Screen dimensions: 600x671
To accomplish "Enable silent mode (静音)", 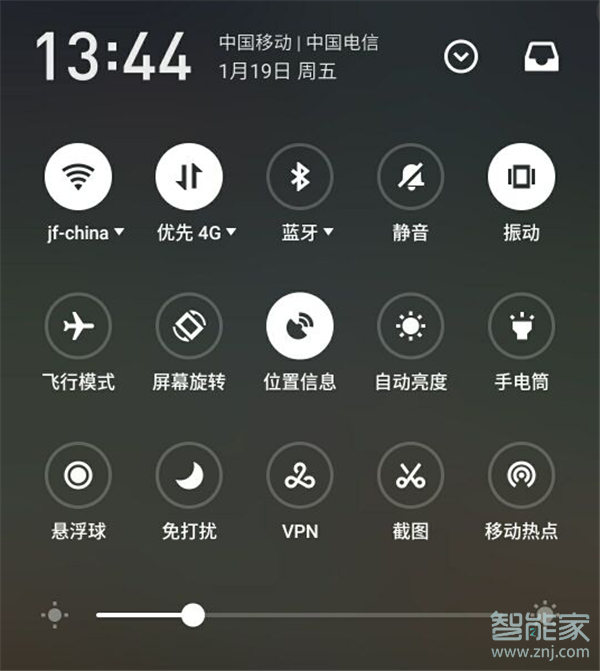I will tap(410, 177).
